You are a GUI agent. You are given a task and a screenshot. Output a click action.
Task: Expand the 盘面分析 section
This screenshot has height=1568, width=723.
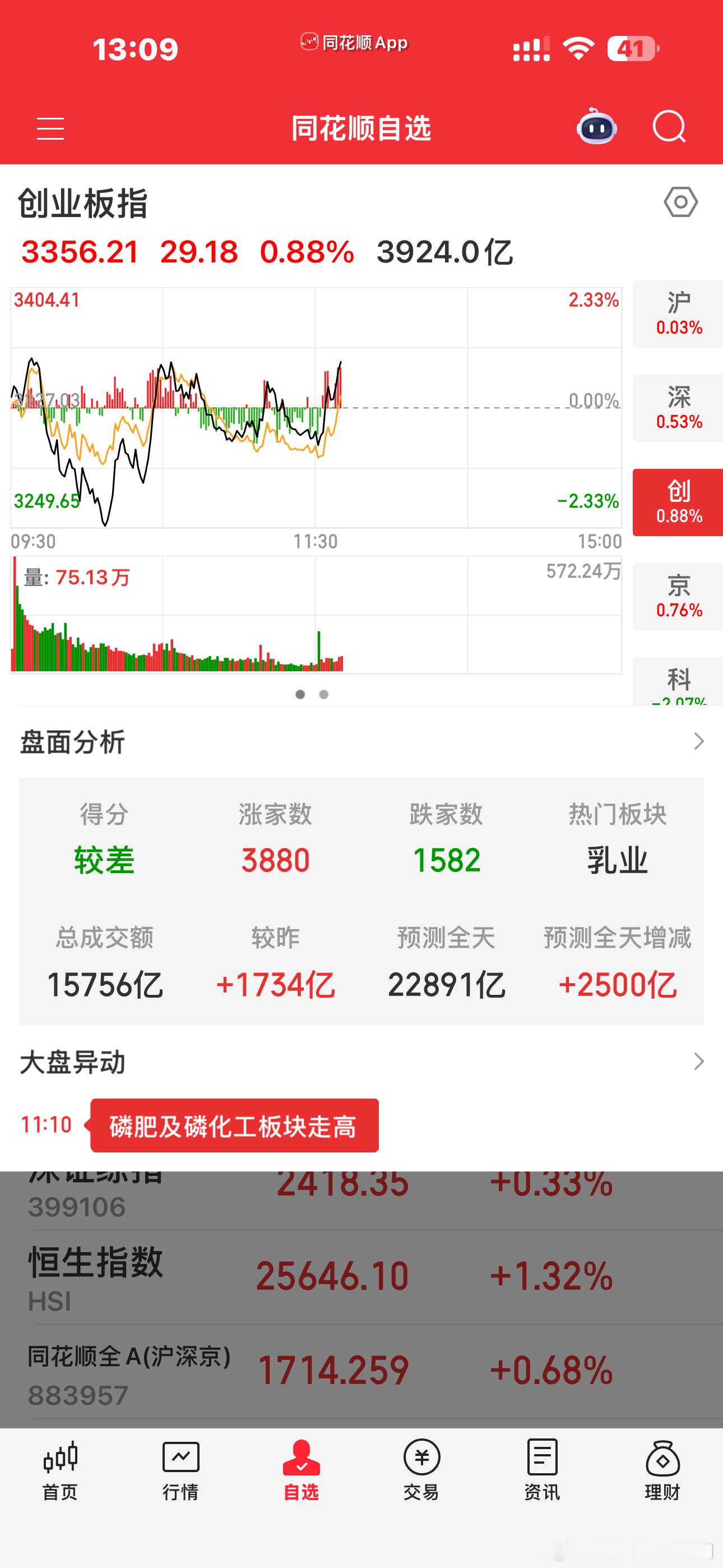(361, 741)
